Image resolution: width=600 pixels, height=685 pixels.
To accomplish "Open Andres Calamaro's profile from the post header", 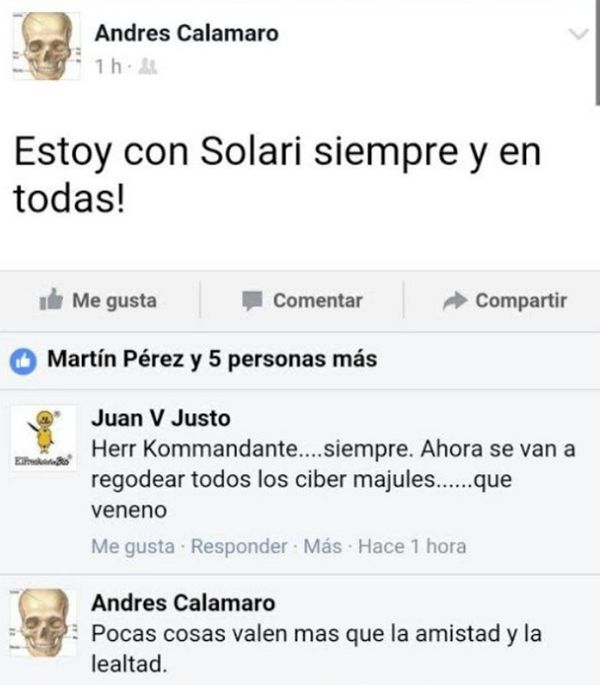I will 186,33.
